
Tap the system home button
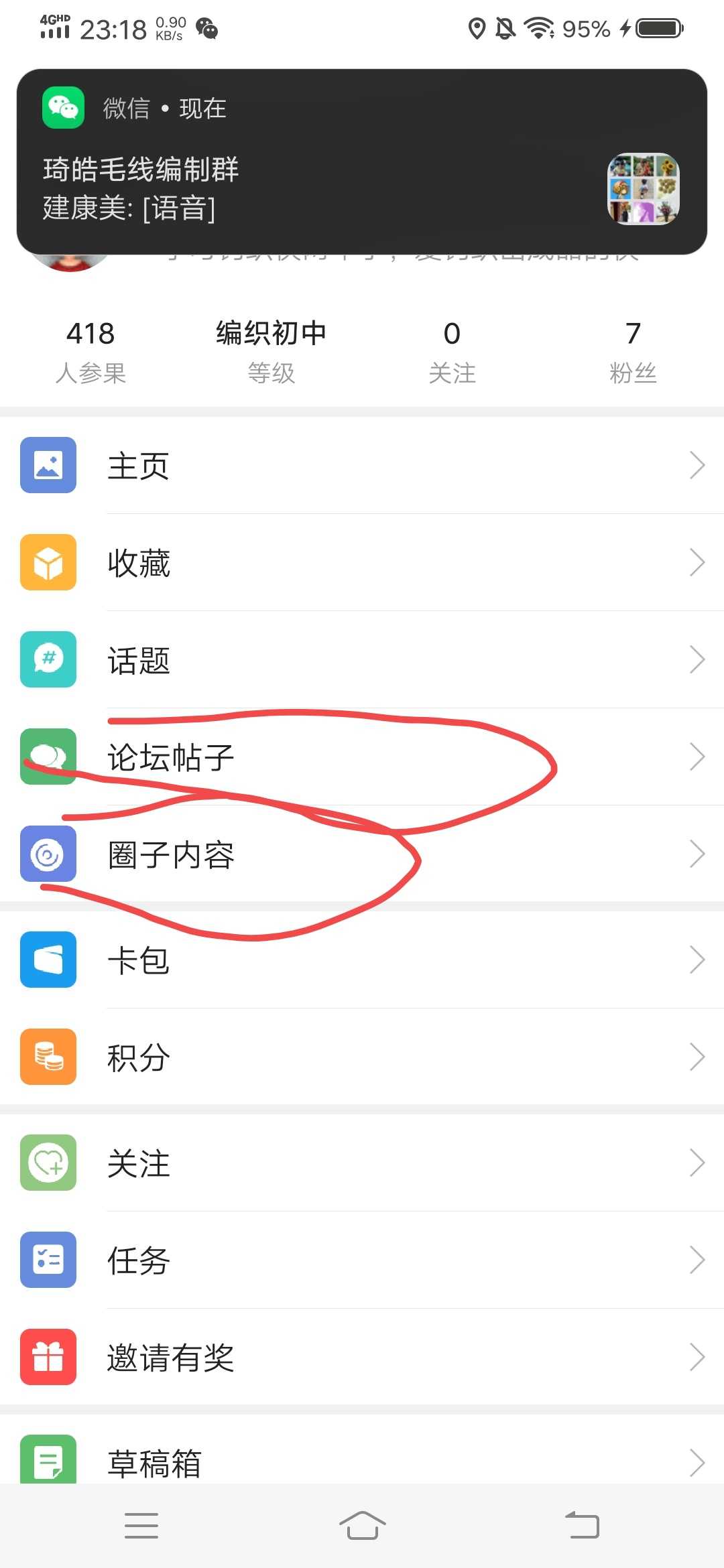[362, 1526]
